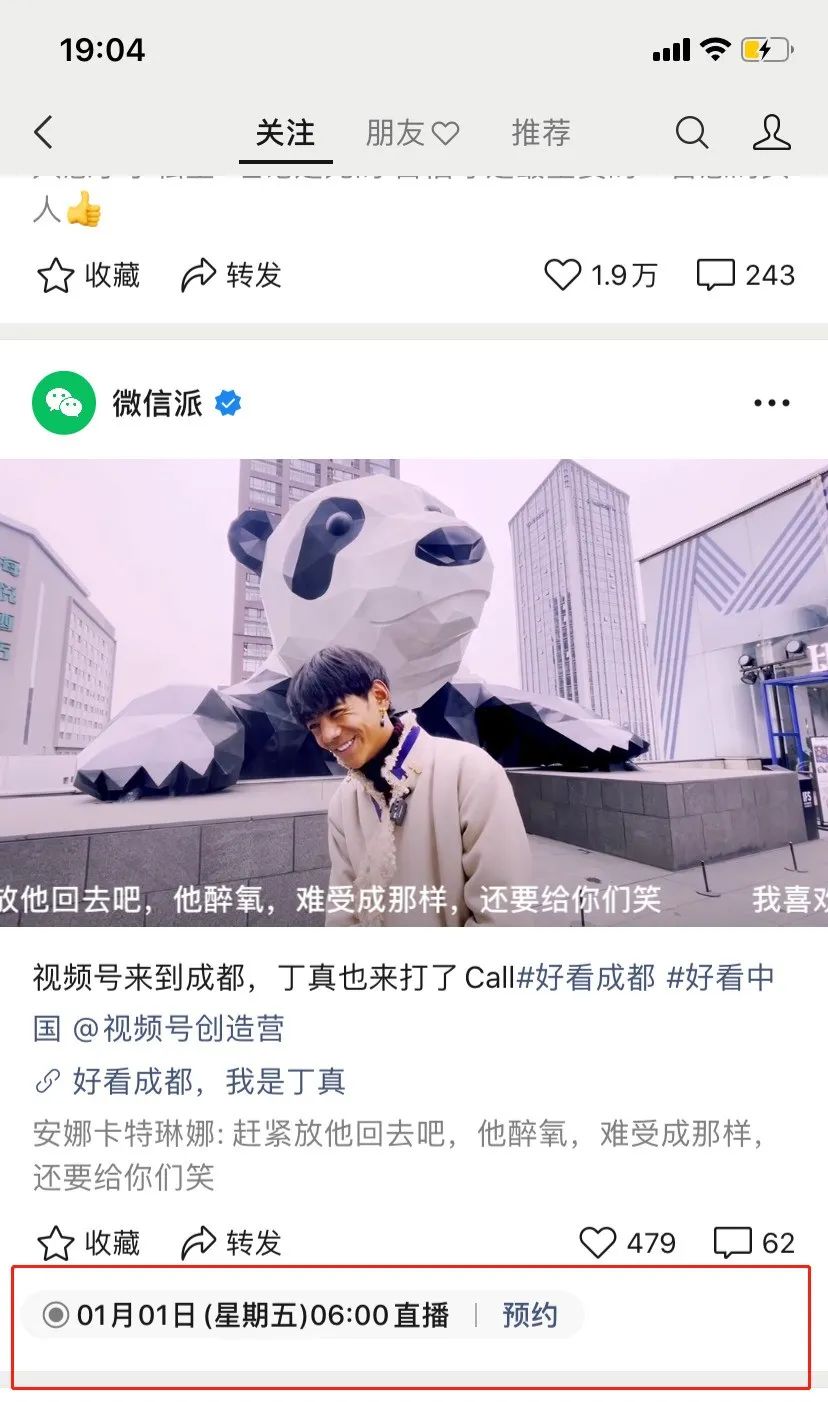Switch to the 朋友 tab
This screenshot has height=1402, width=828.
point(411,133)
